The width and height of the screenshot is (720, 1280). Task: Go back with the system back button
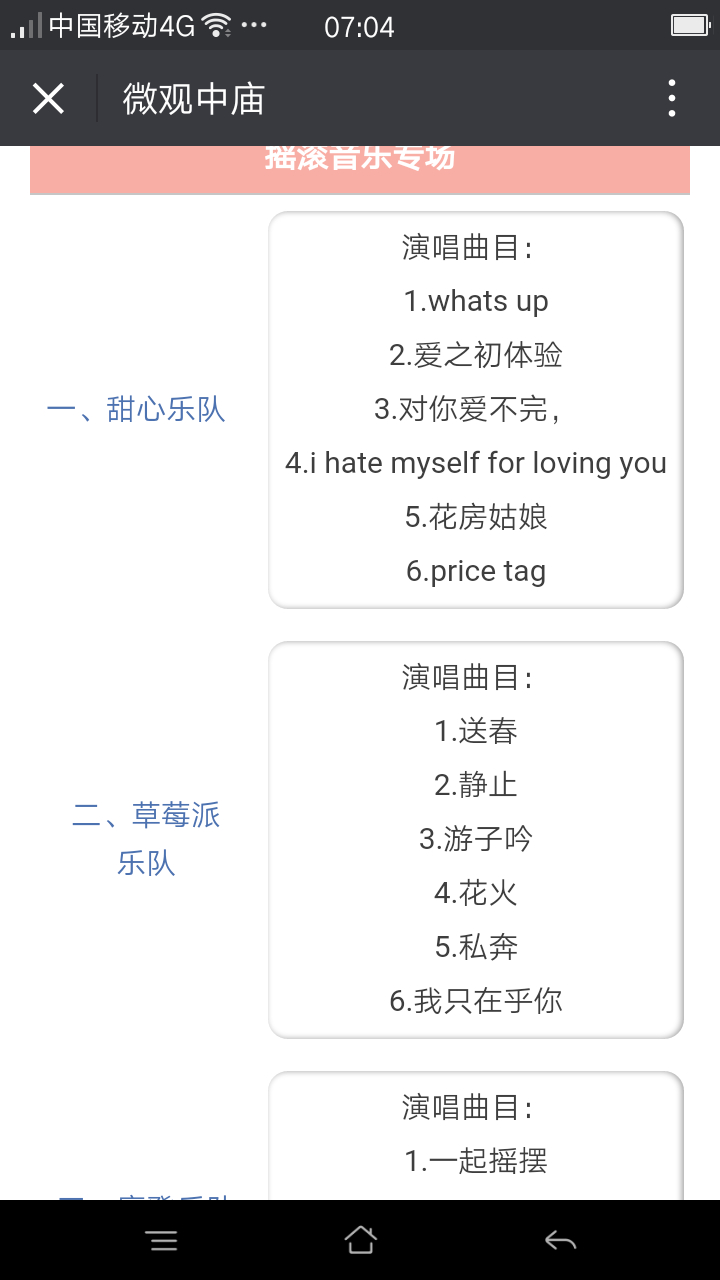(x=560, y=1241)
